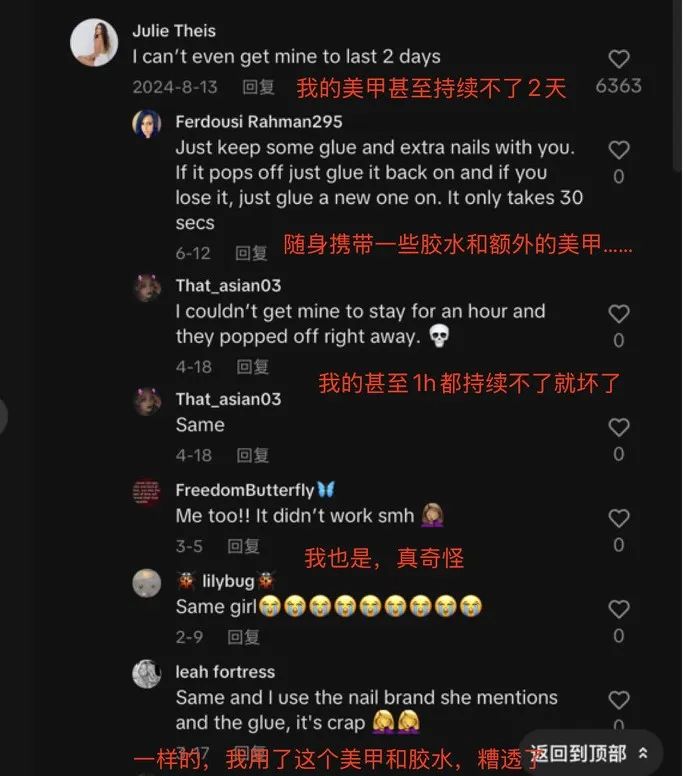
Task: Reply to lilybug's comment
Action: click(243, 637)
